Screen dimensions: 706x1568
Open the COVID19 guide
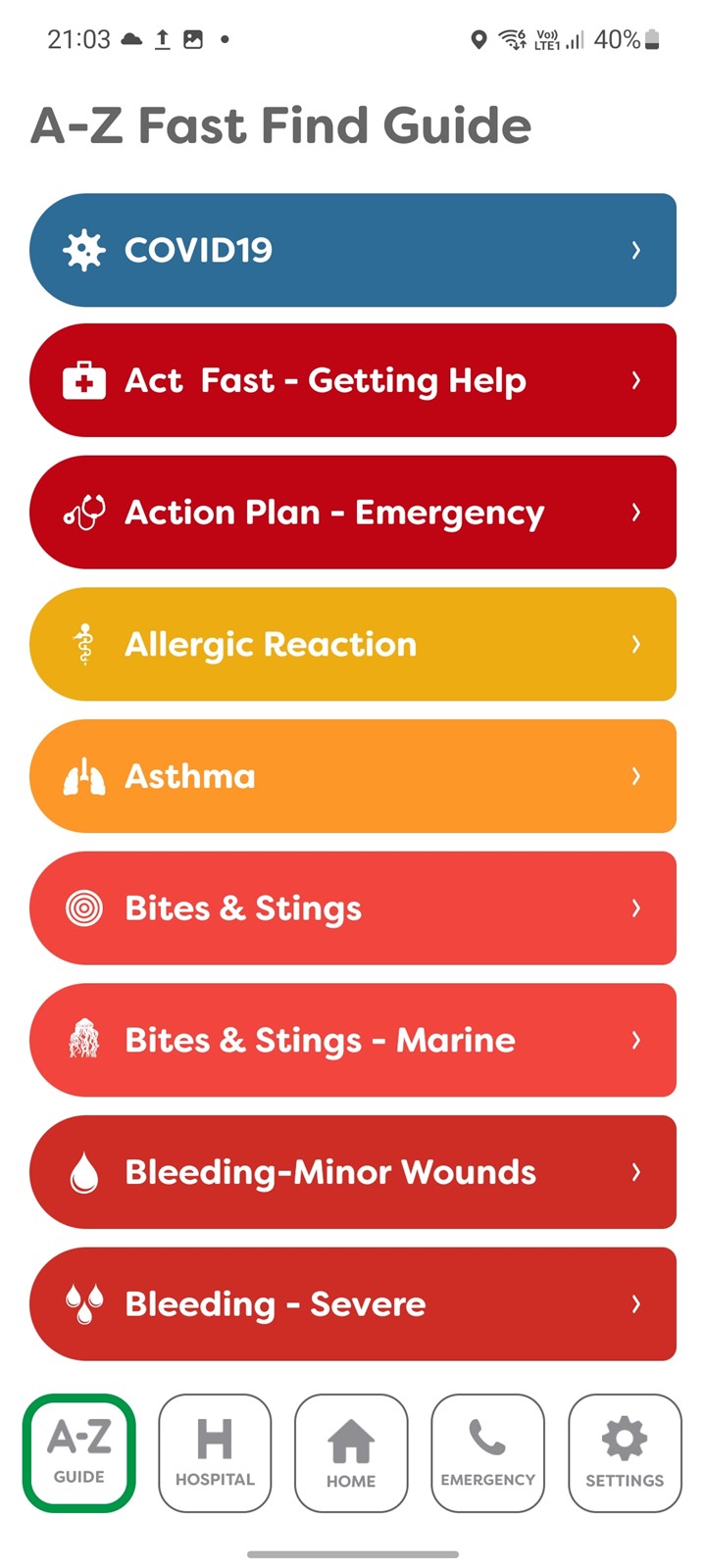[353, 250]
